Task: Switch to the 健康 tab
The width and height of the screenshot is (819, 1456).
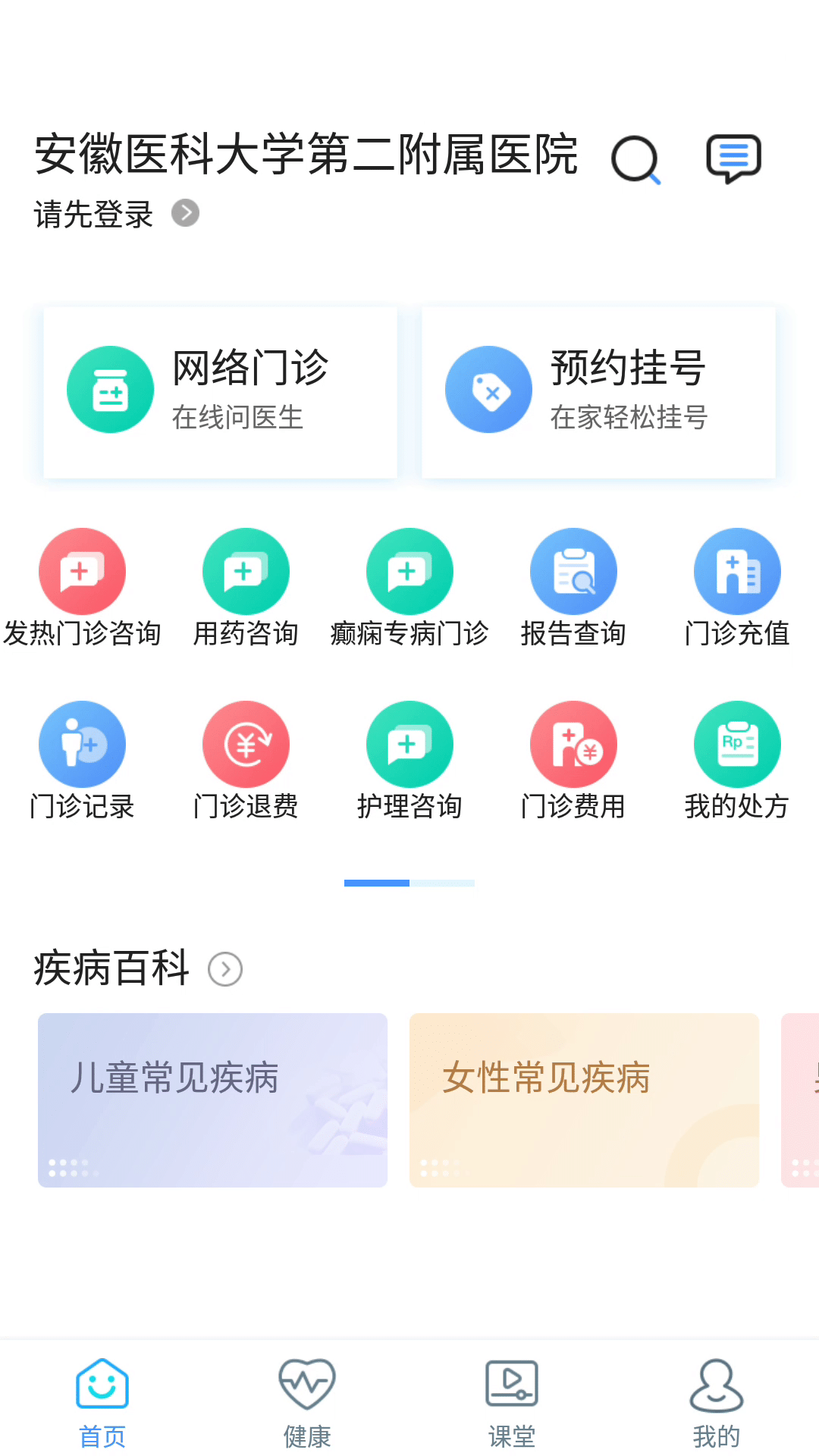Action: point(306,1399)
